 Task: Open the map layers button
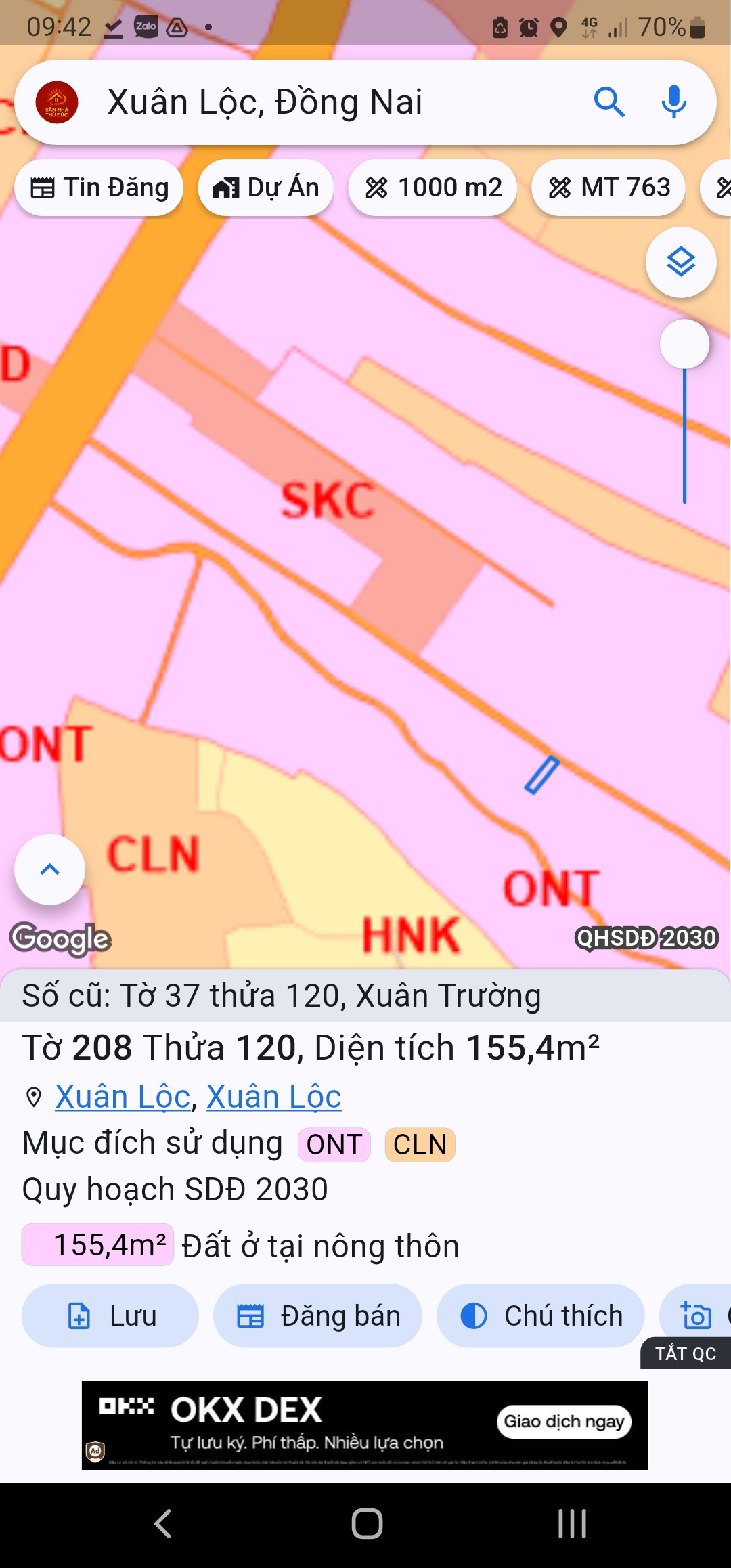click(681, 262)
